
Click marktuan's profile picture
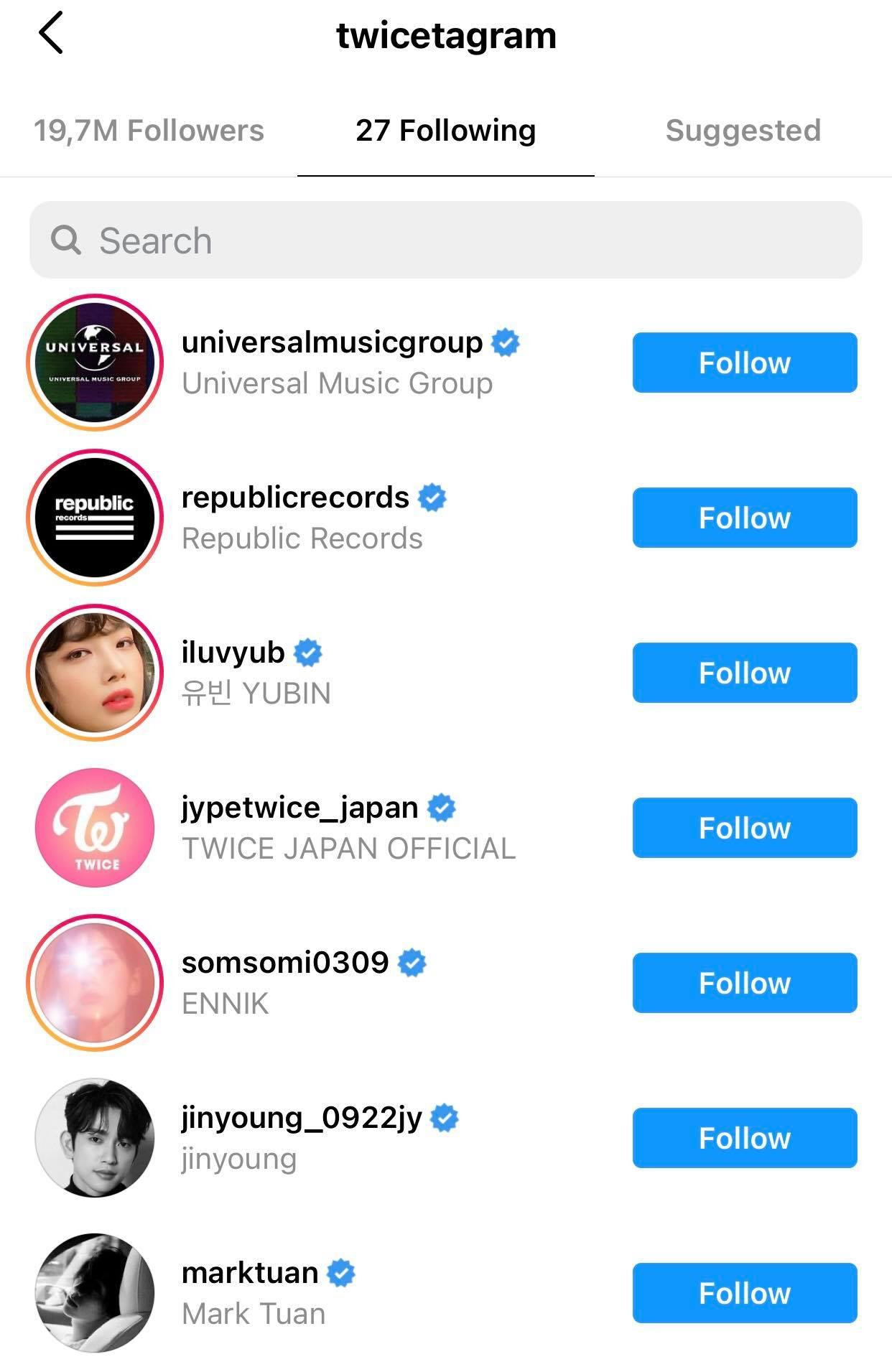pos(94,1294)
